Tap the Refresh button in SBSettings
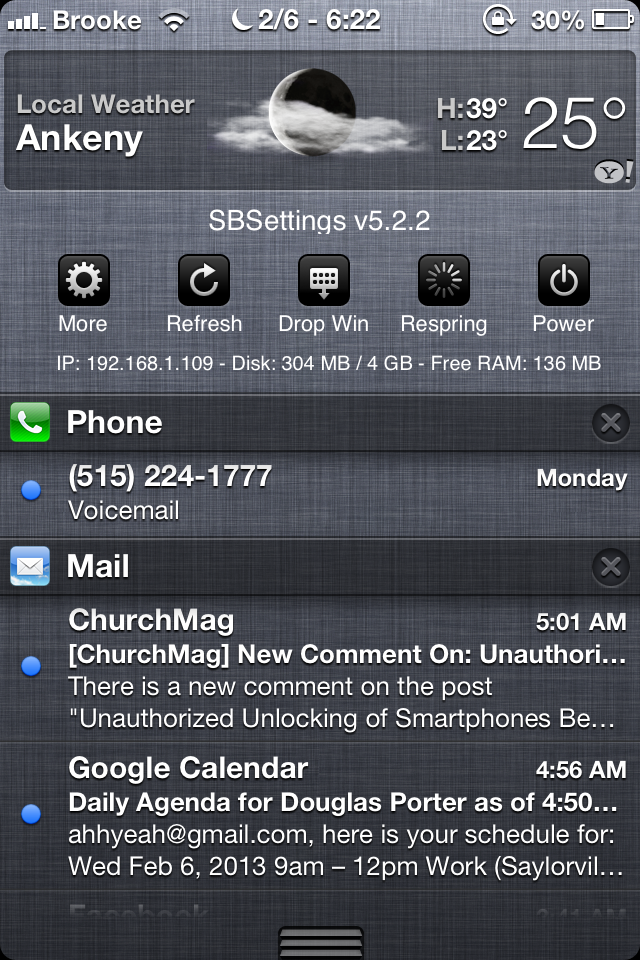This screenshot has height=960, width=640. click(204, 281)
